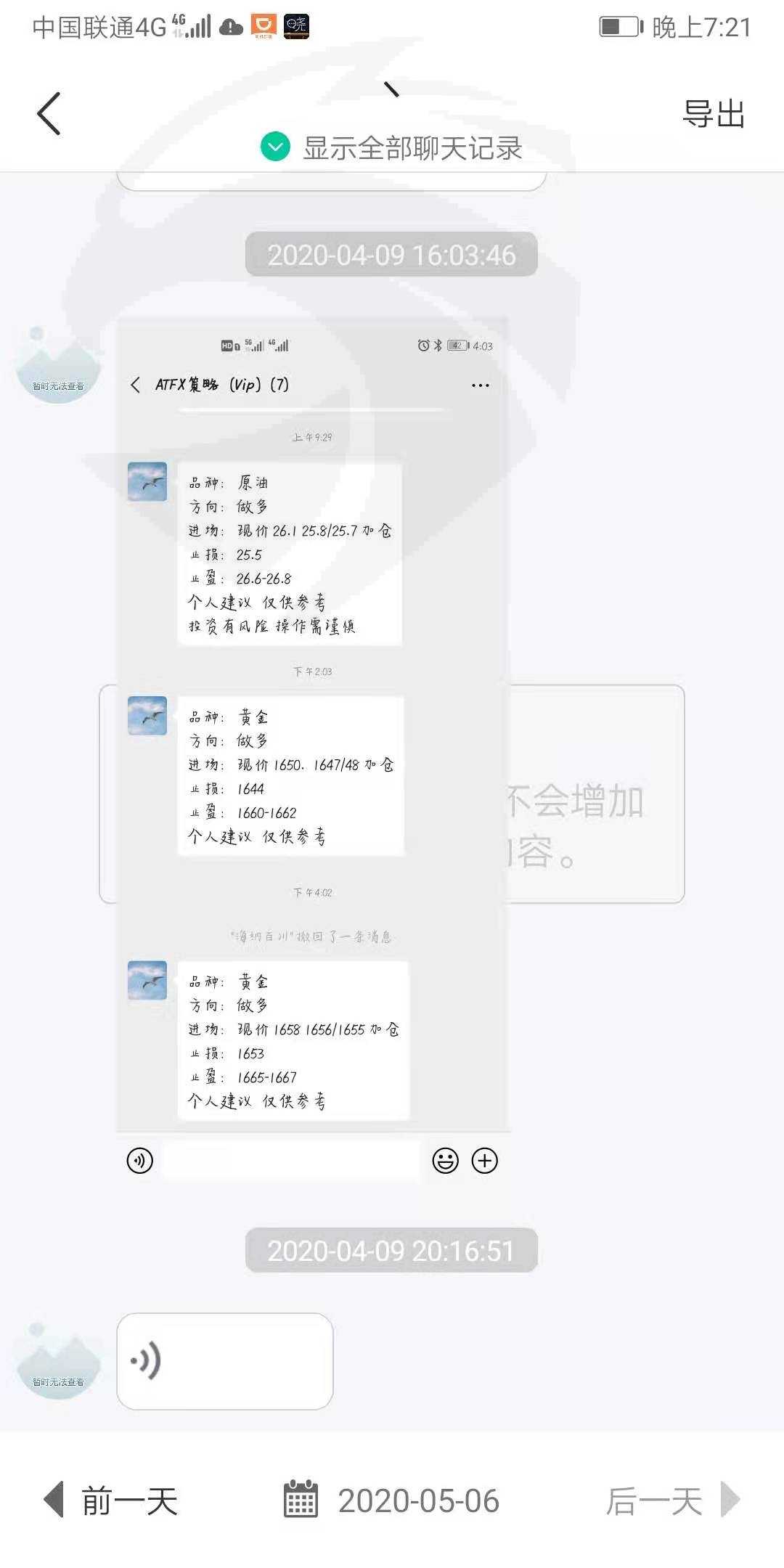Go to next day with 后一天
784x1568 pixels.
[672, 1500]
